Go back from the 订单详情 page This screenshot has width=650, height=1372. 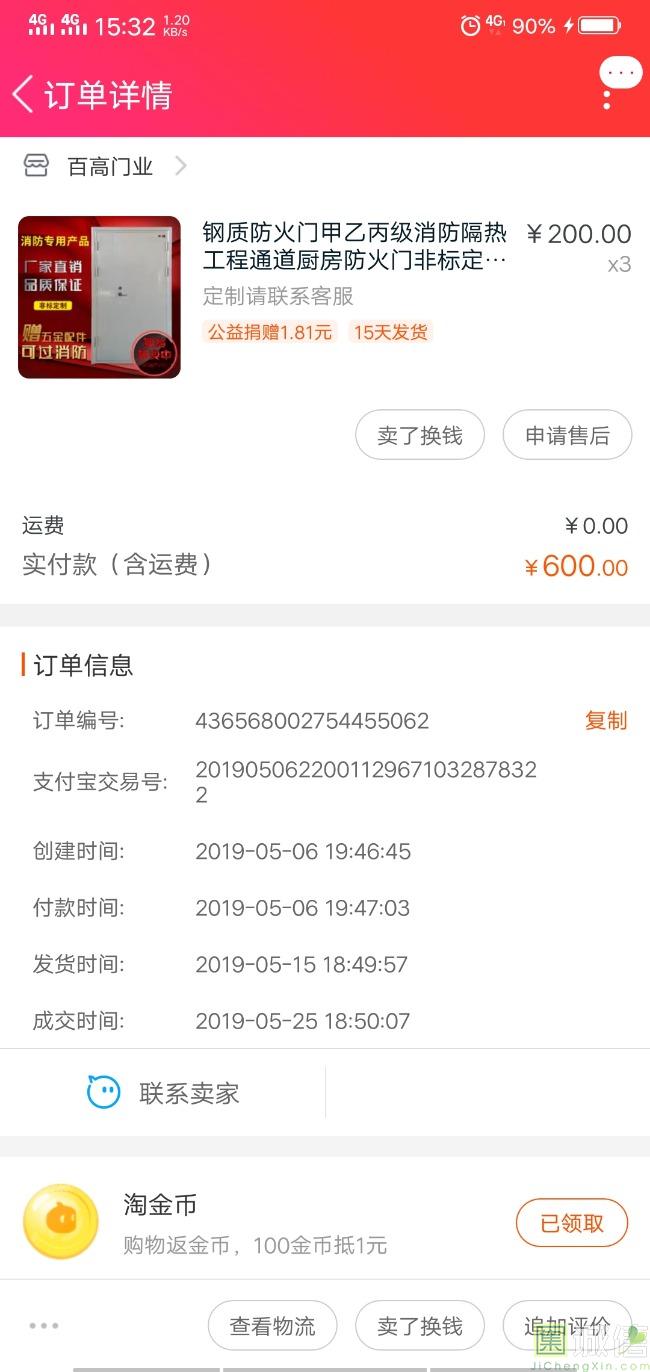click(x=24, y=95)
